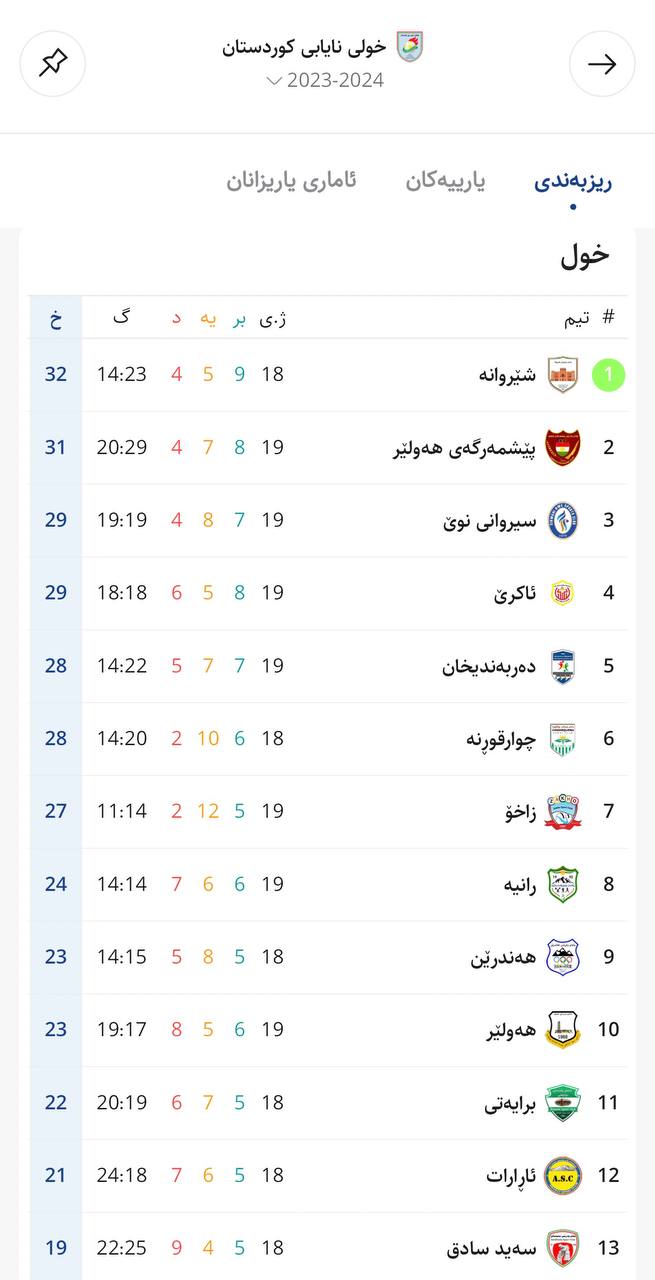Open team سەید سادق row
Image resolution: width=655 pixels, height=1280 pixels.
pos(492,1248)
